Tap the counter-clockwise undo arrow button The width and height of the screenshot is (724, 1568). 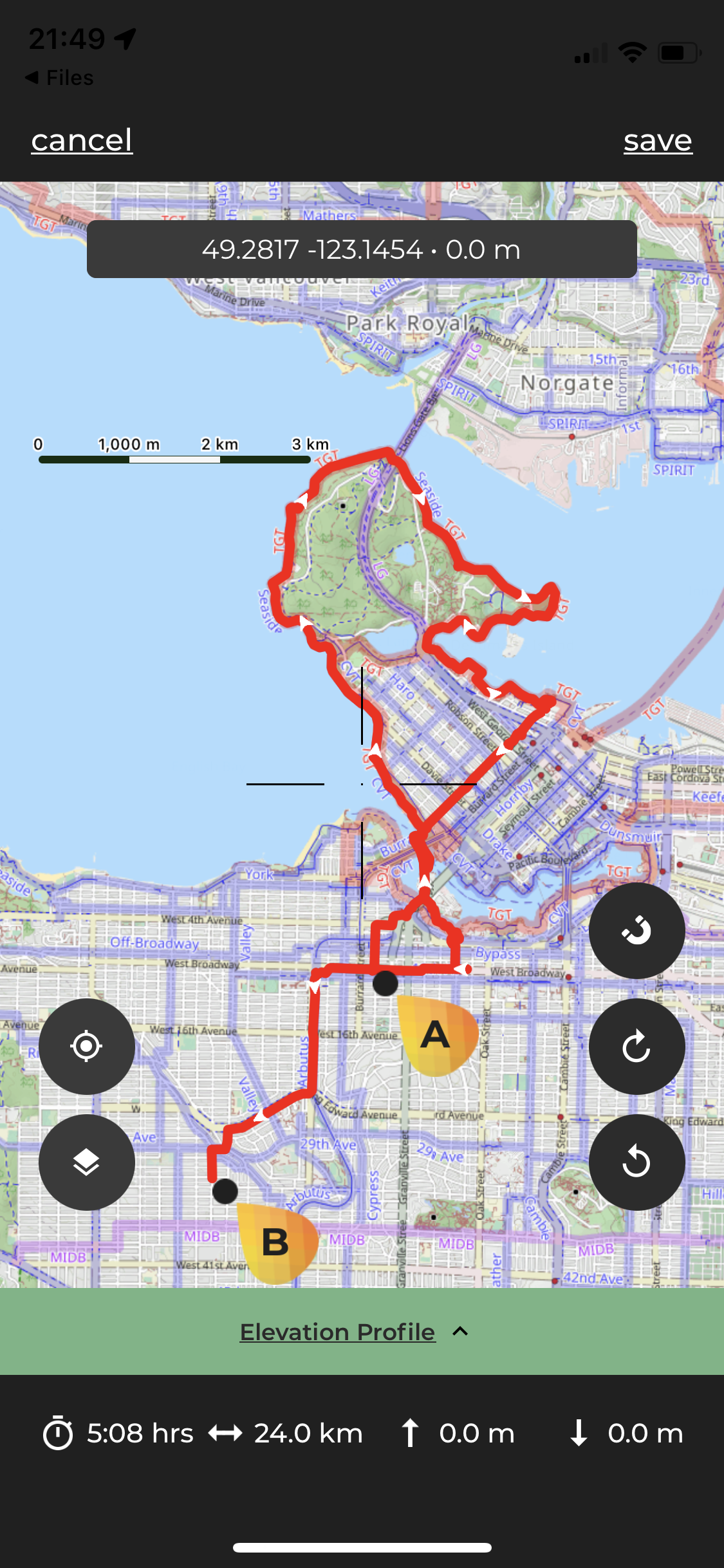(x=636, y=1162)
